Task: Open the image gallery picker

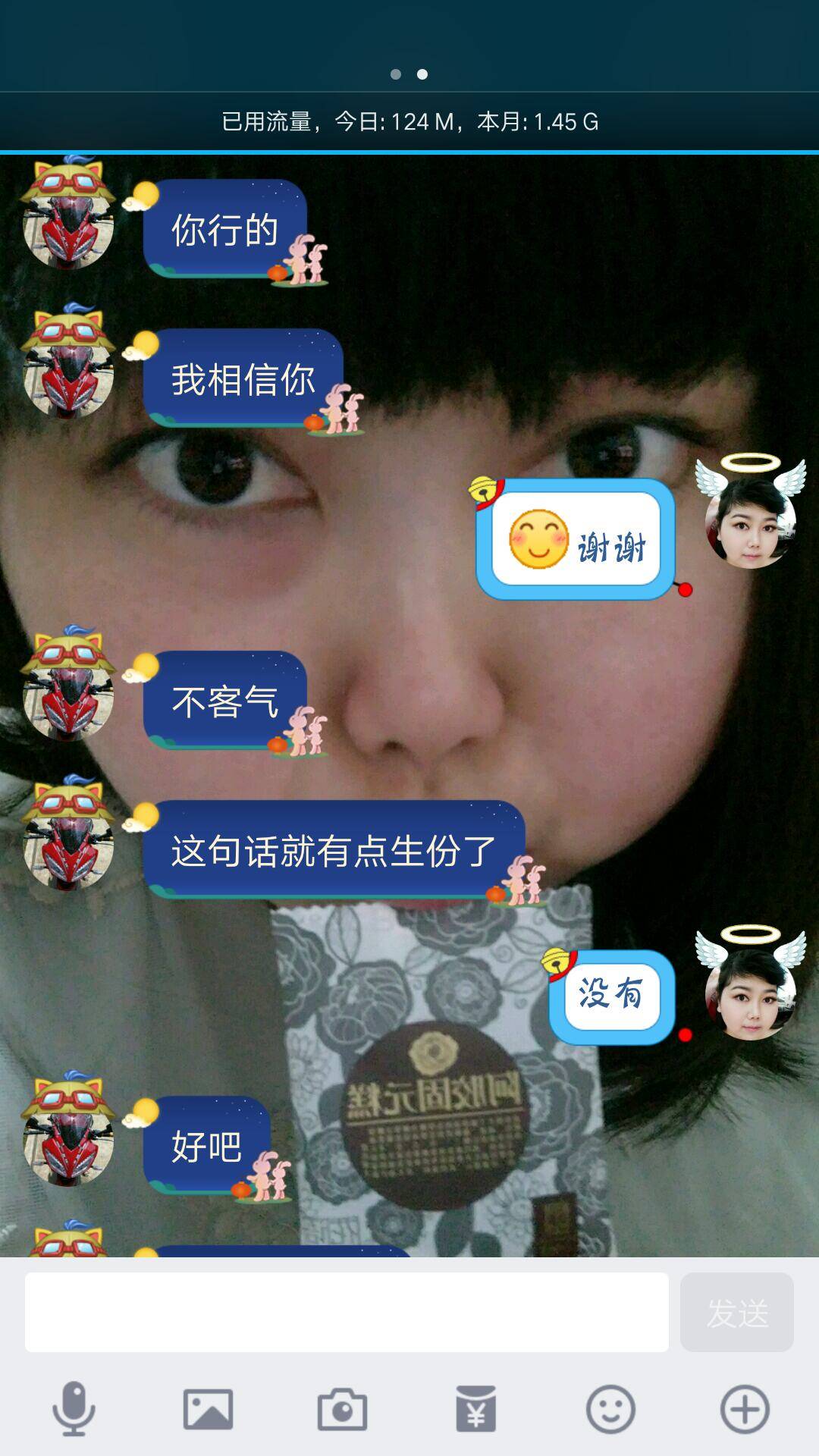Action: [x=208, y=1409]
